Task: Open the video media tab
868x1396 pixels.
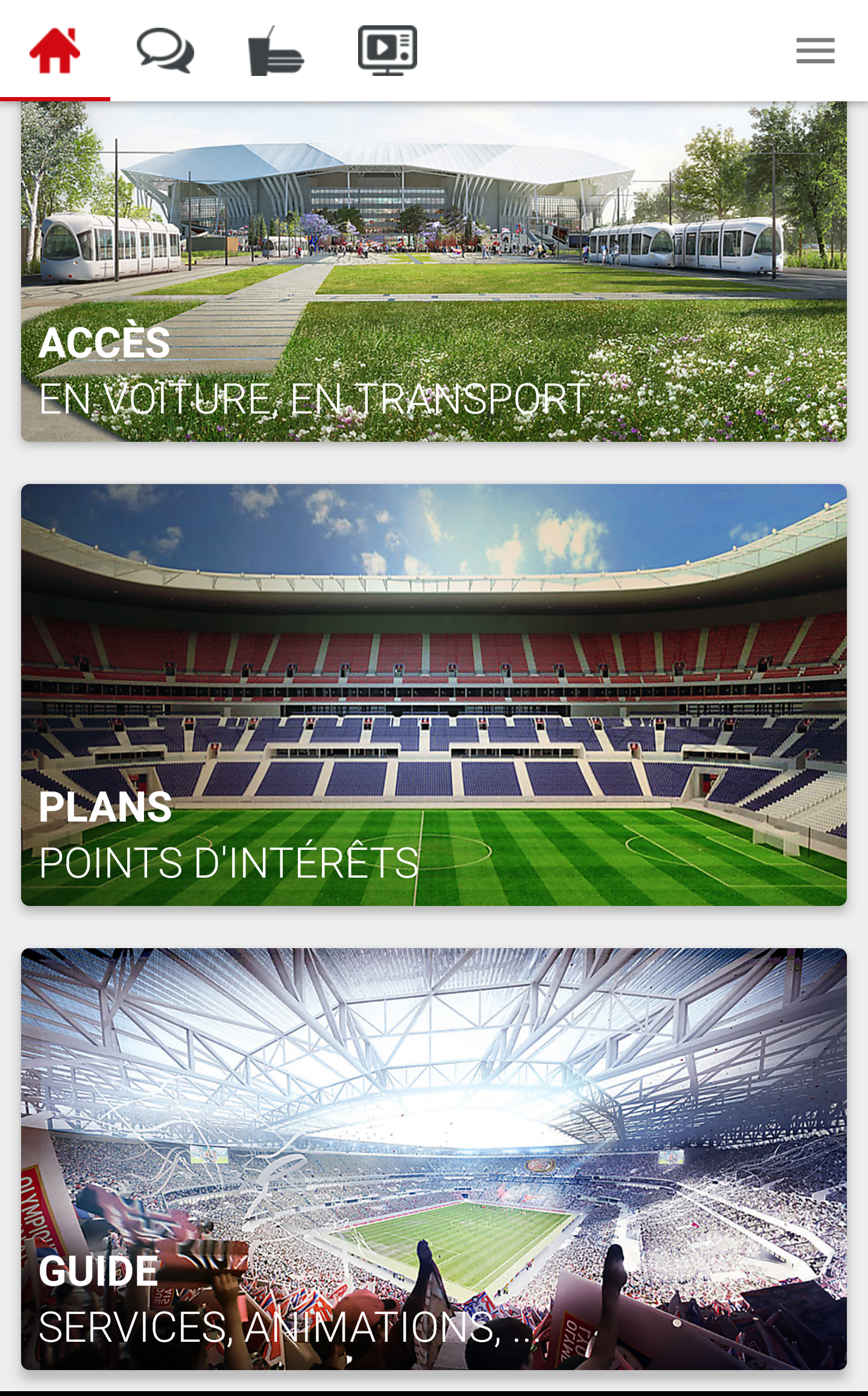Action: click(387, 51)
